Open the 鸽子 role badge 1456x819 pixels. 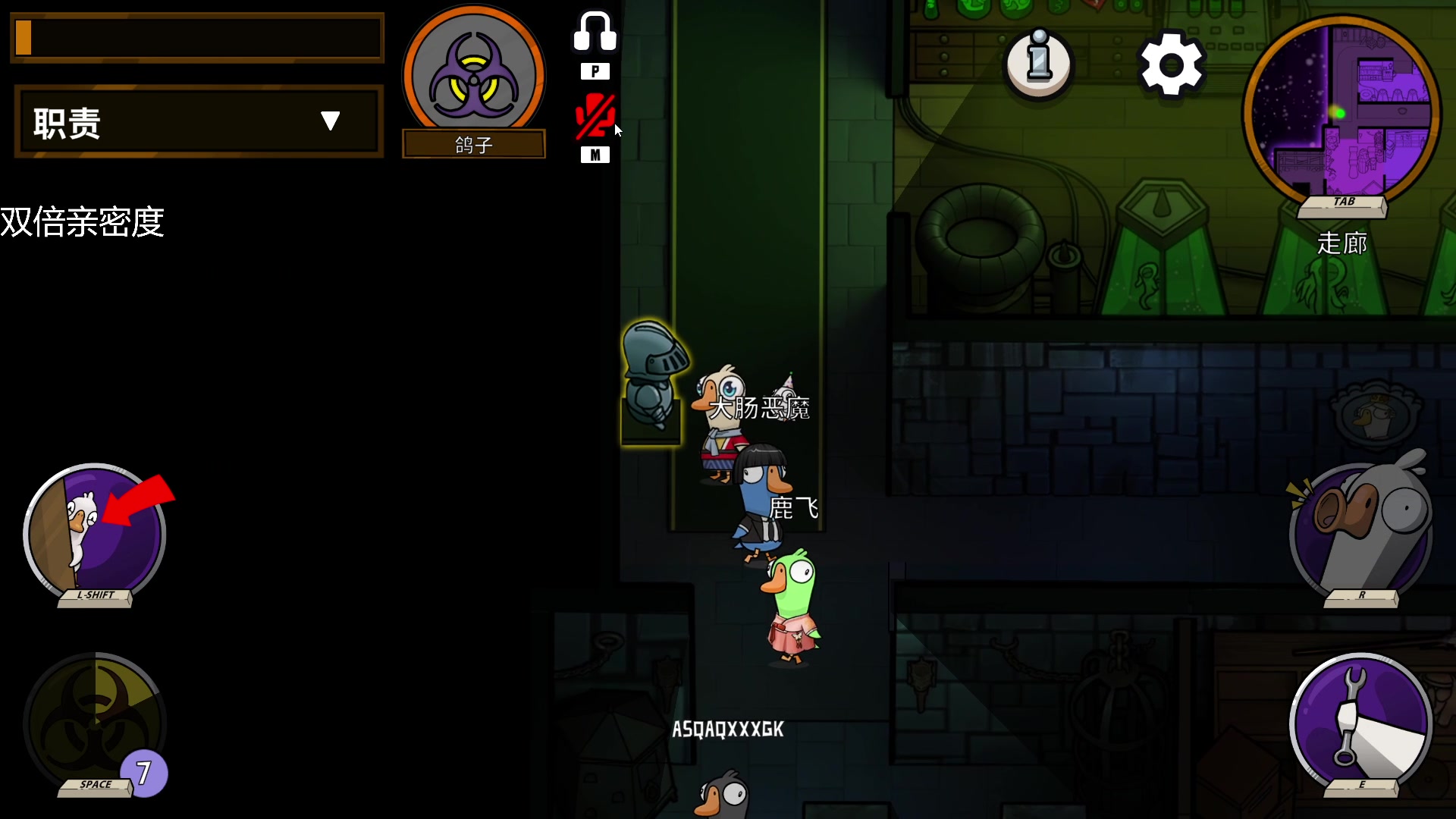click(x=474, y=80)
